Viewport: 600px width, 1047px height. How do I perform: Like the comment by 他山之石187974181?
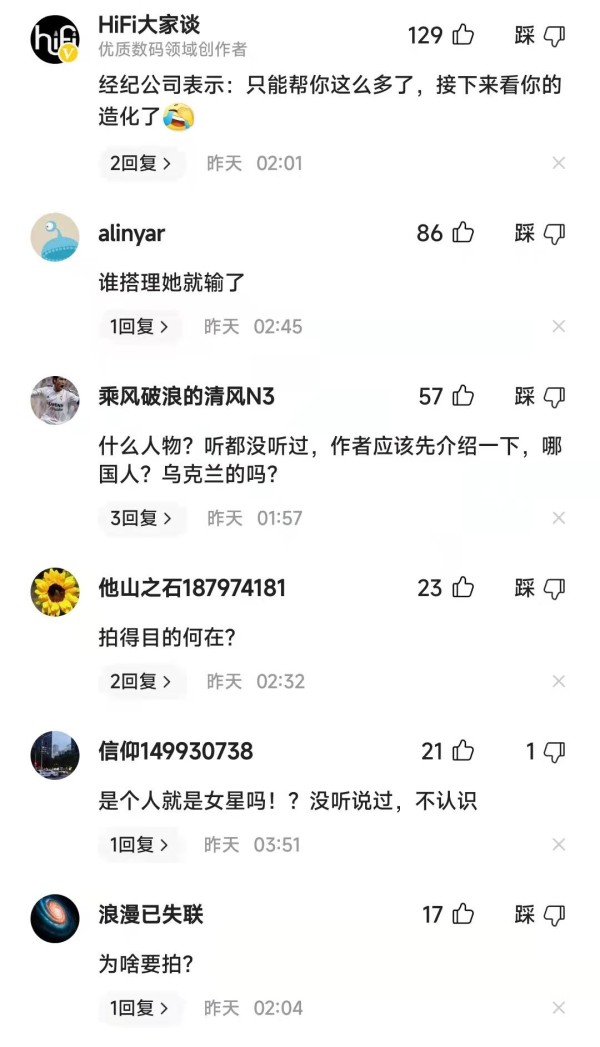pyautogui.click(x=463, y=588)
